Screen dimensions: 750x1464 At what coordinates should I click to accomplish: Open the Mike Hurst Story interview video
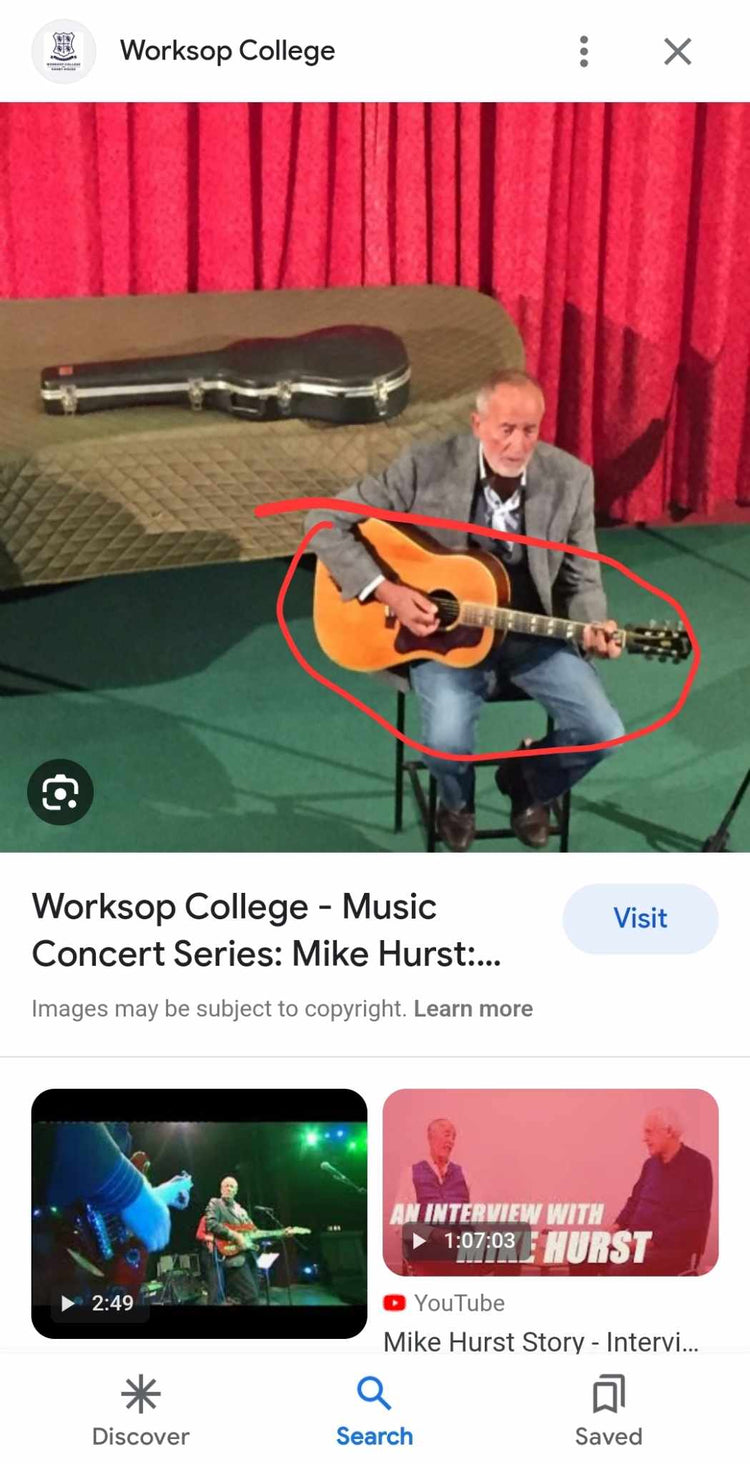coord(550,1182)
